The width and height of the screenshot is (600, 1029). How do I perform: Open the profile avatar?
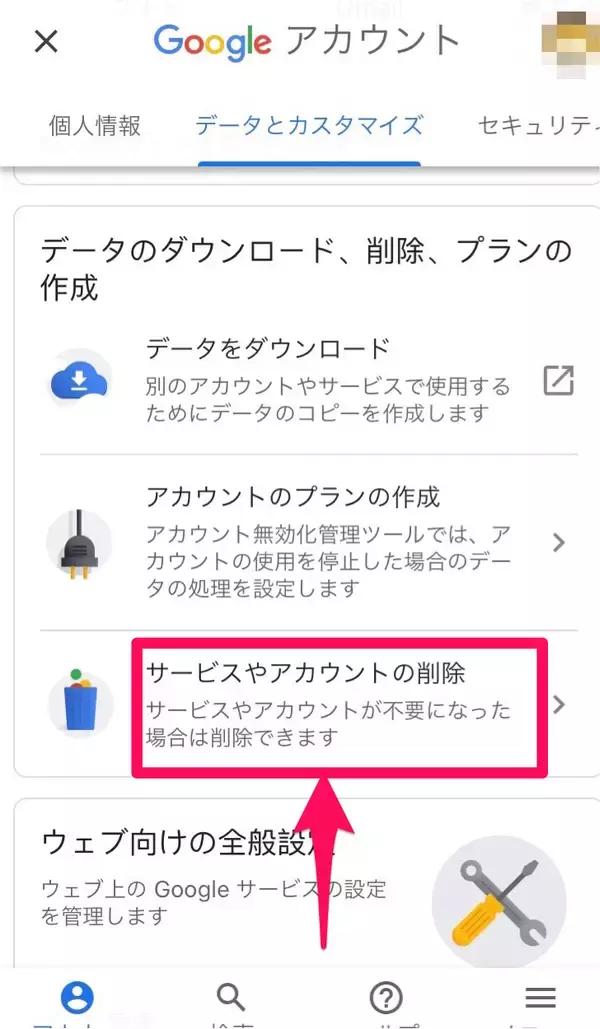coord(568,42)
